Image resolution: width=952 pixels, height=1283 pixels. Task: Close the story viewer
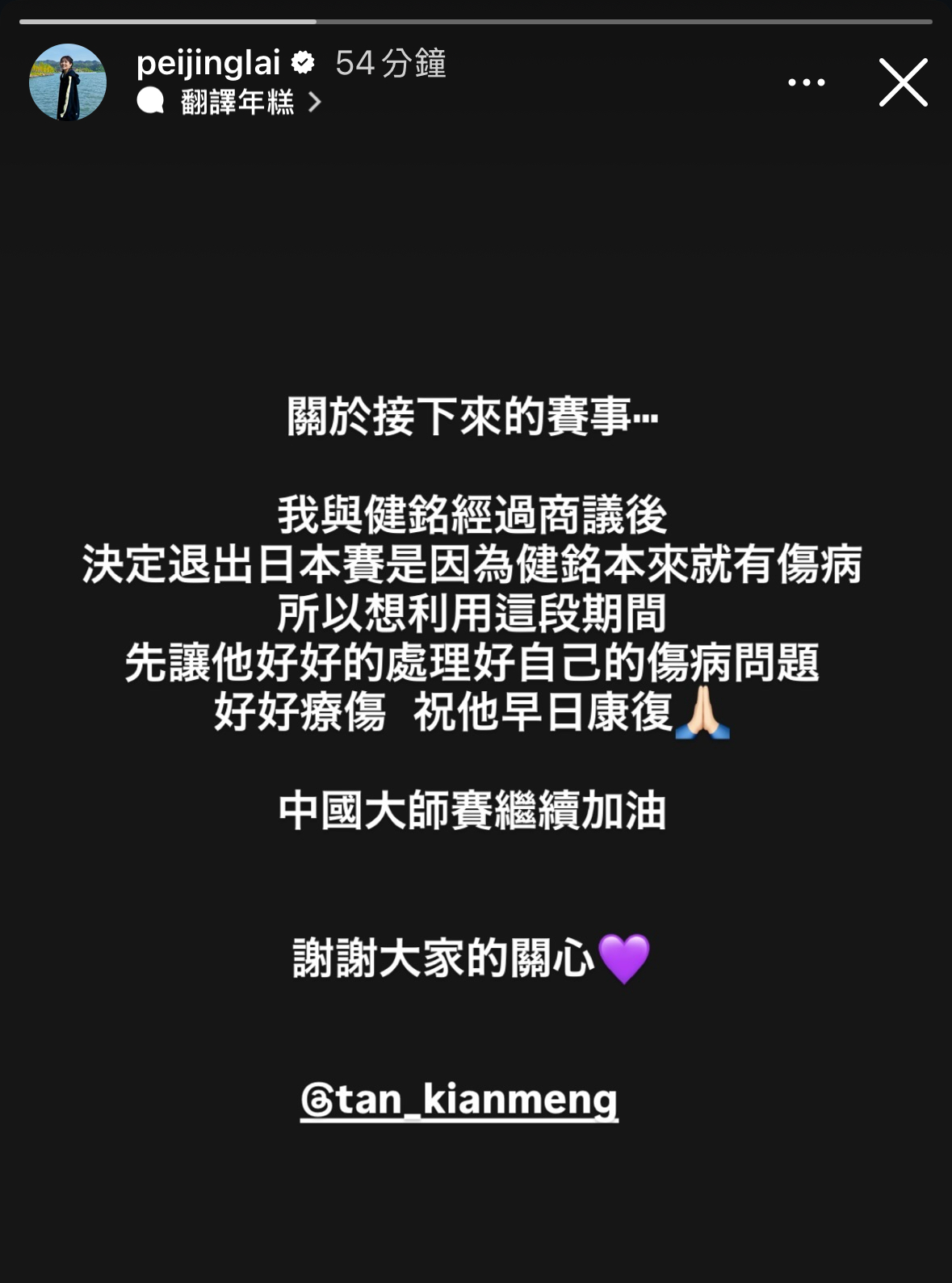903,82
